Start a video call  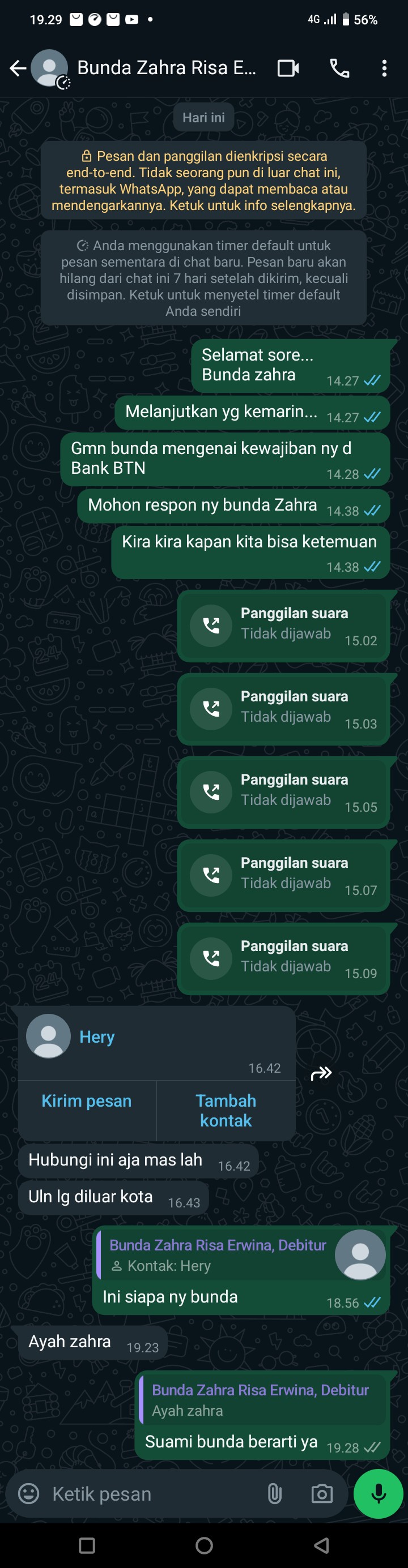coord(287,68)
